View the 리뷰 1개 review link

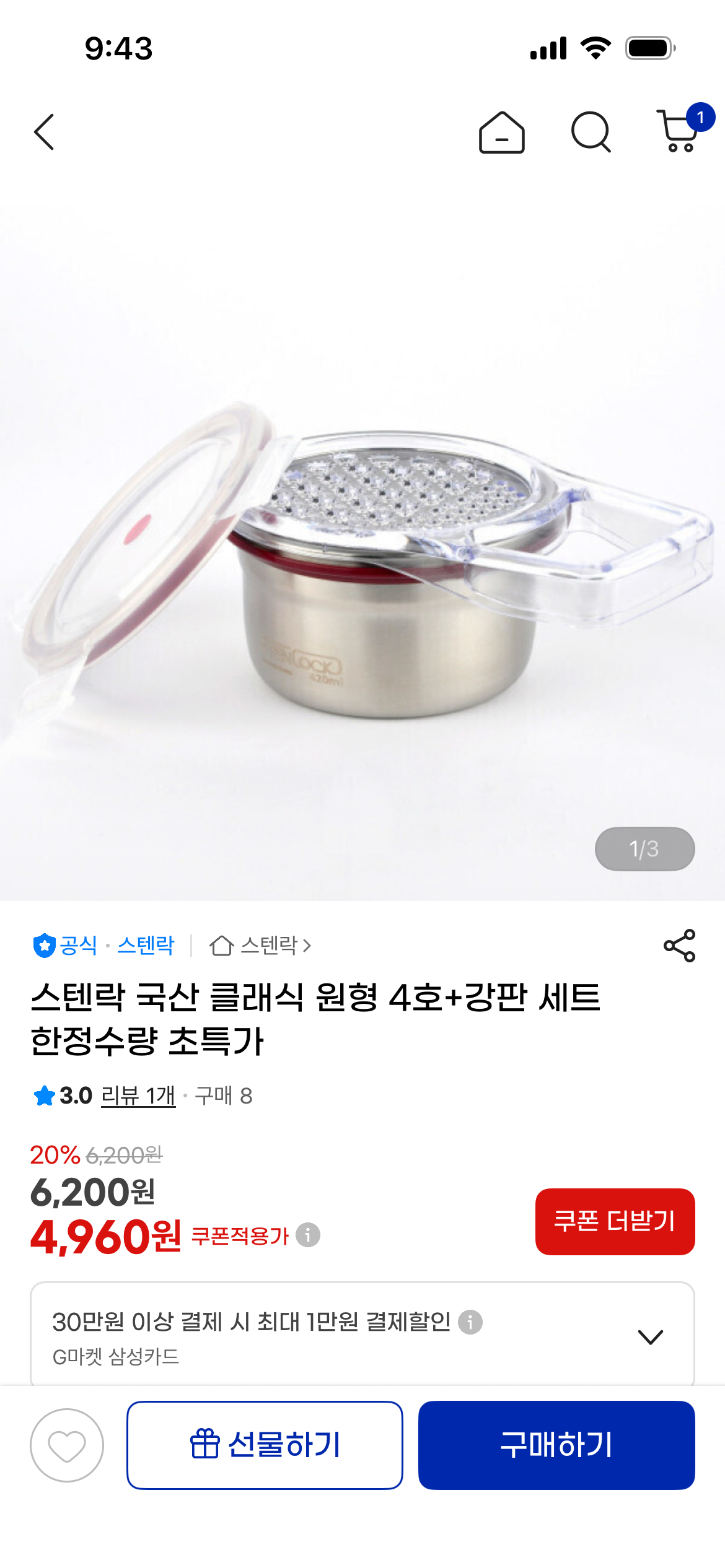point(138,1095)
